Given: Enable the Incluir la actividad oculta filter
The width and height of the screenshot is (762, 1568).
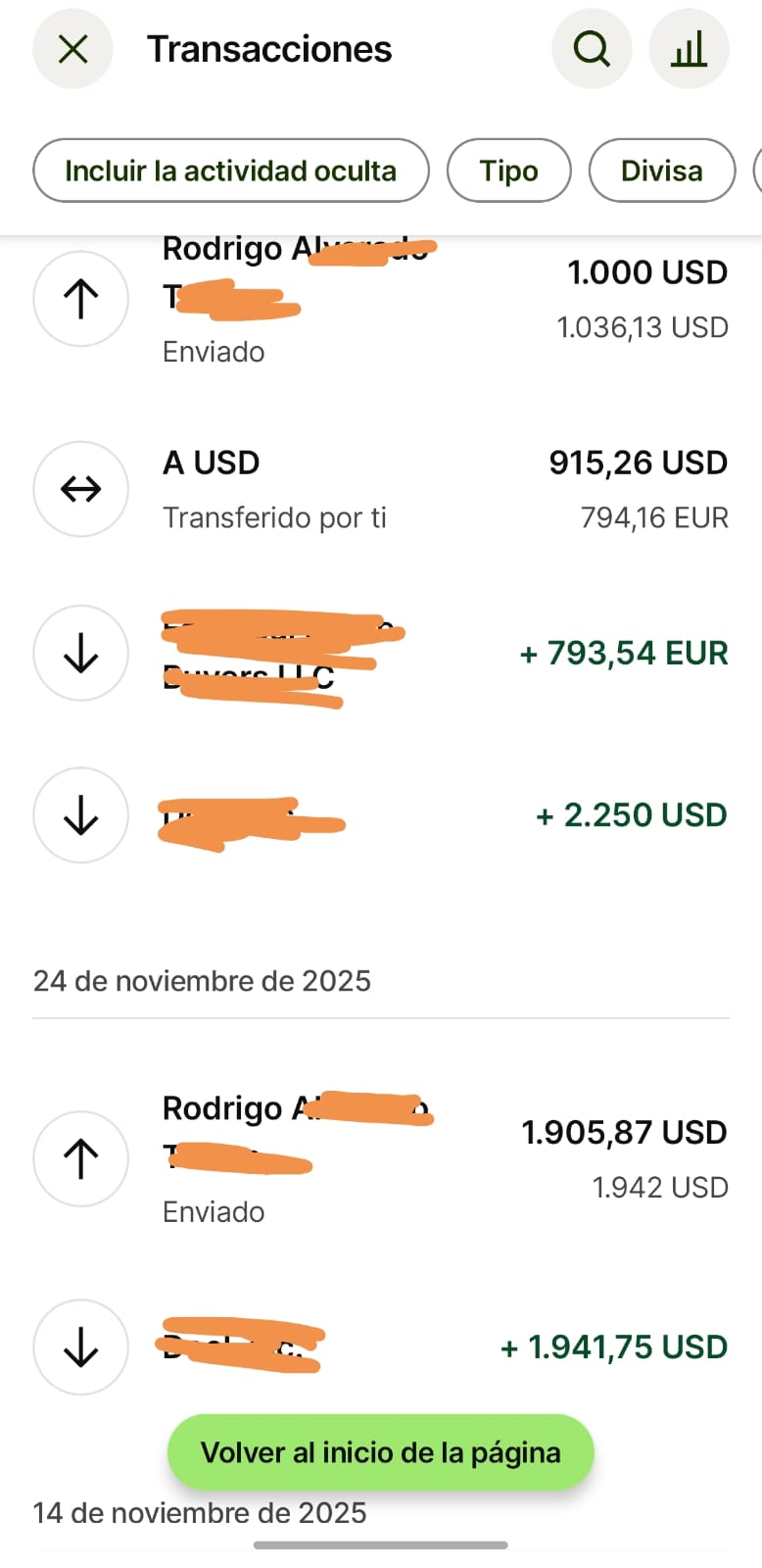Looking at the screenshot, I should pyautogui.click(x=230, y=170).
